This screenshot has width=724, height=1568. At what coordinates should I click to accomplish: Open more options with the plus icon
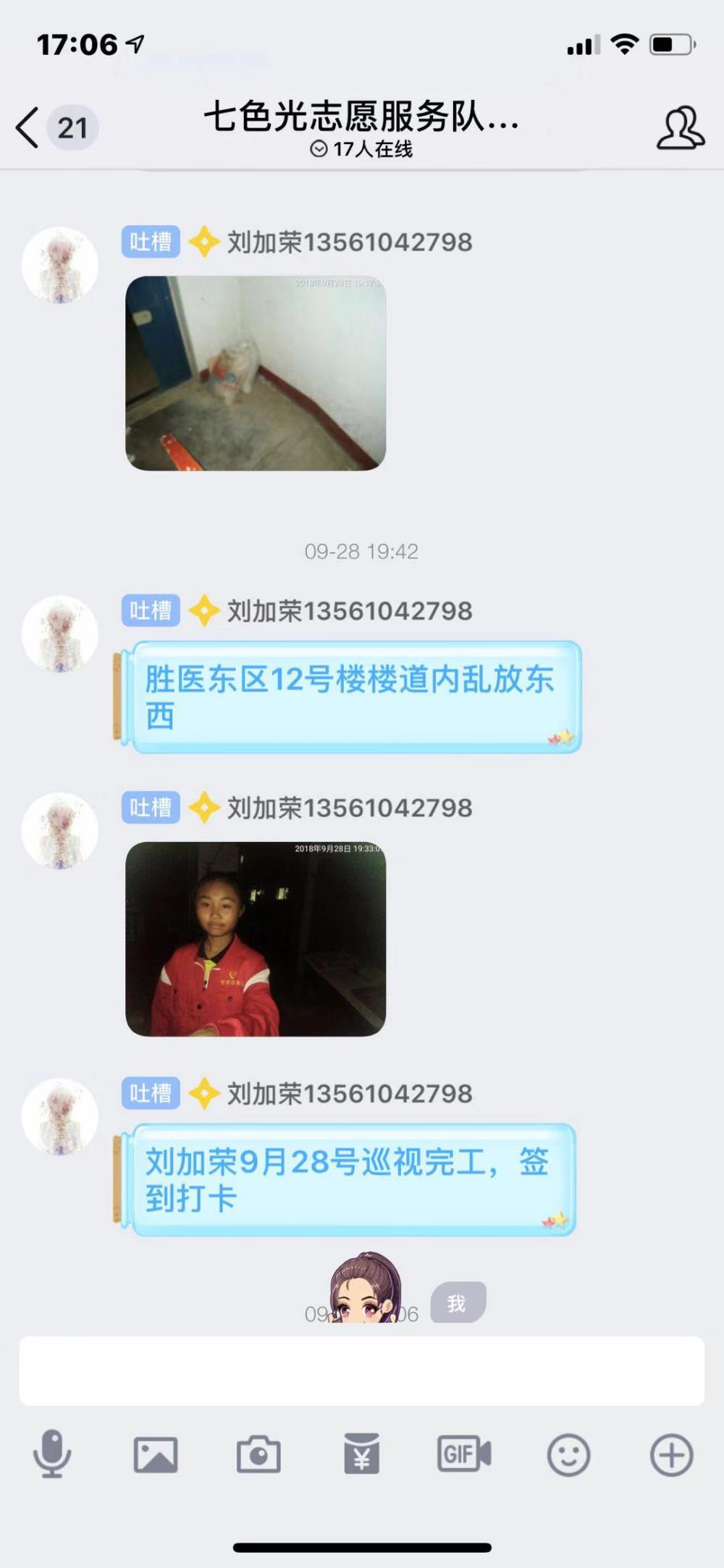672,1454
